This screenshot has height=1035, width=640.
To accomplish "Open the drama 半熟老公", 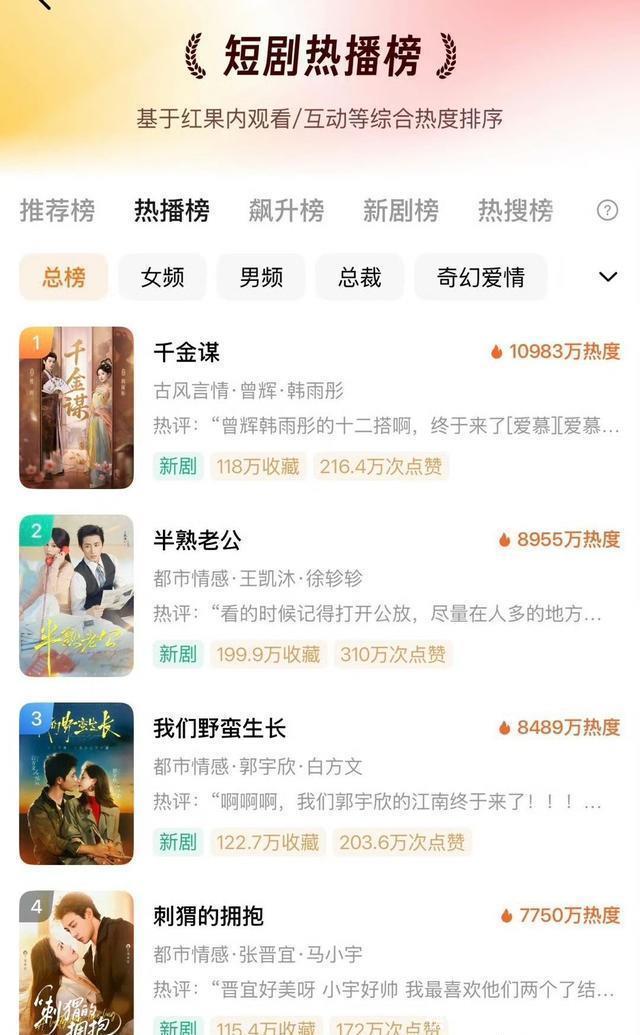I will [x=197, y=540].
